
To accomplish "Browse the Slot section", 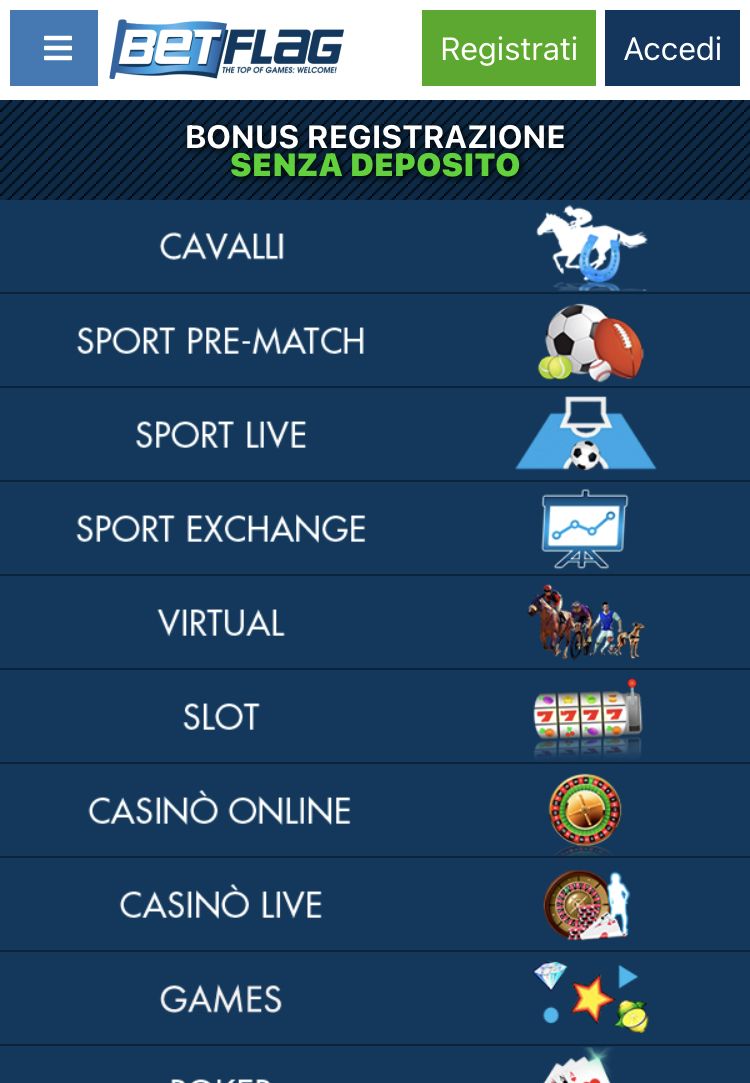I will click(x=375, y=716).
